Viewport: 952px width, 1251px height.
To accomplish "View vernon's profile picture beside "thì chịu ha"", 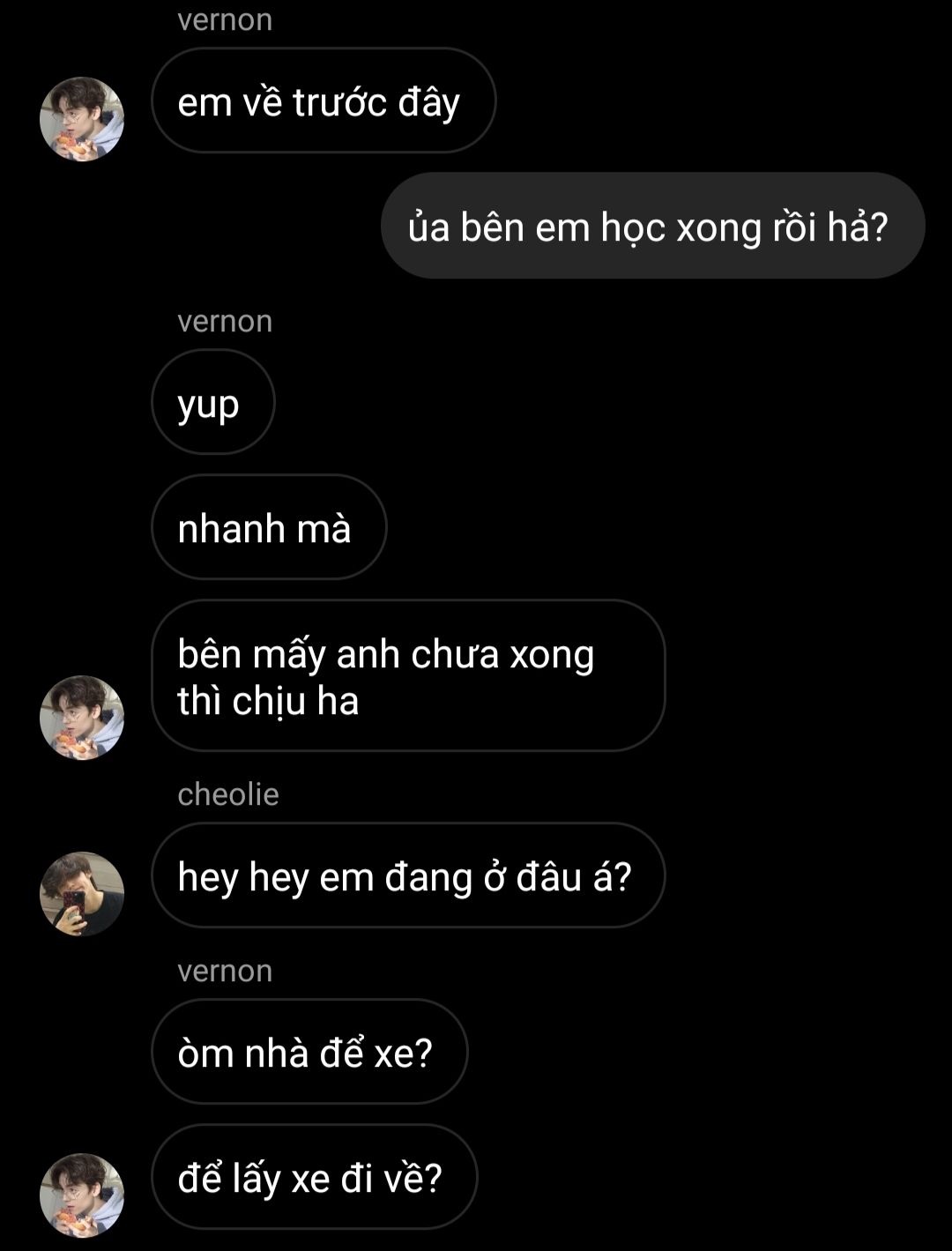I will pos(82,718).
